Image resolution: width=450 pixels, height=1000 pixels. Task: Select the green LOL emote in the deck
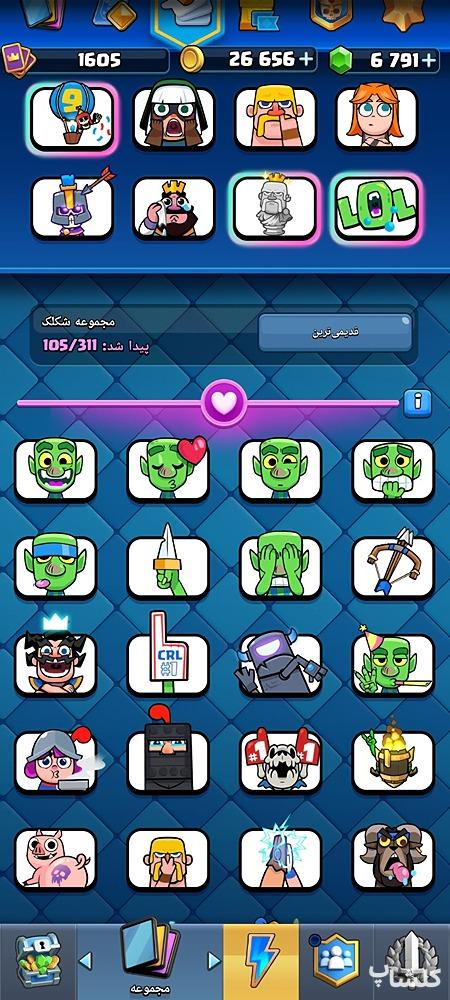tap(375, 209)
